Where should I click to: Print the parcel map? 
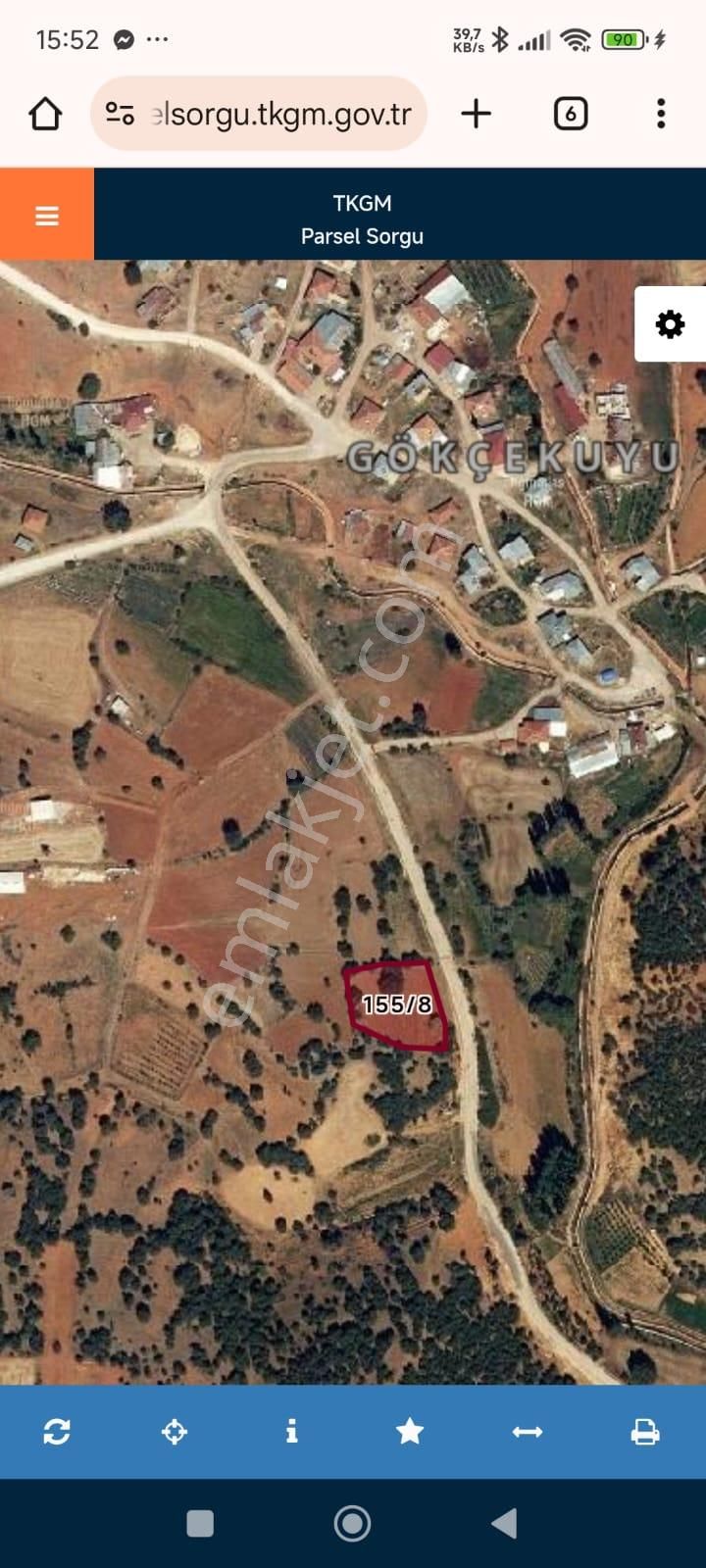click(644, 1432)
